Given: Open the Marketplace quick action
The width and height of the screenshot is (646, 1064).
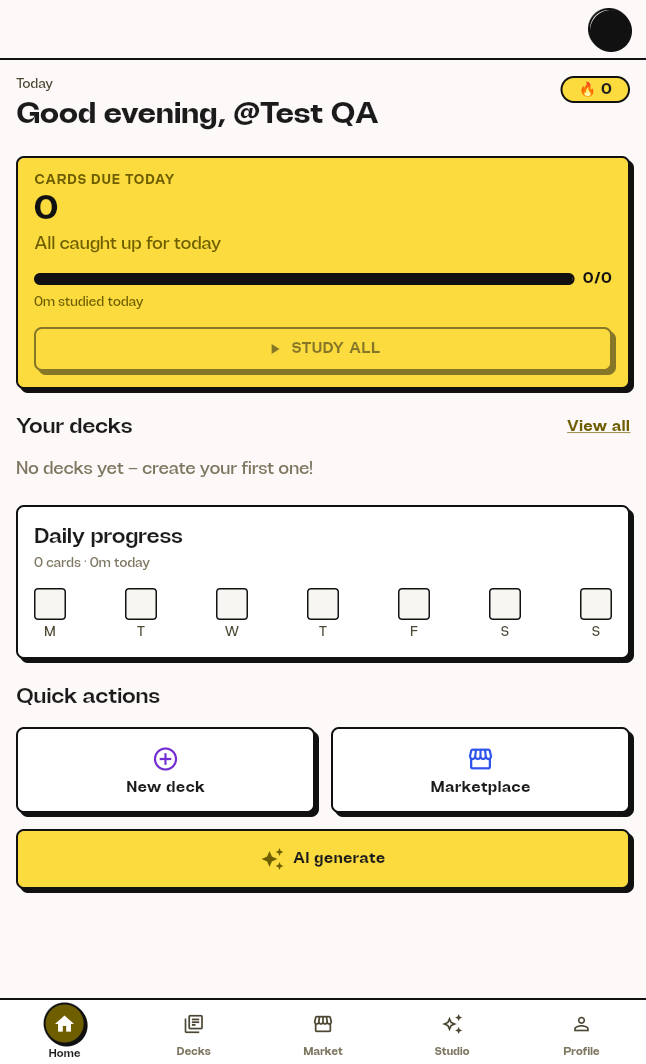Looking at the screenshot, I should pos(480,770).
